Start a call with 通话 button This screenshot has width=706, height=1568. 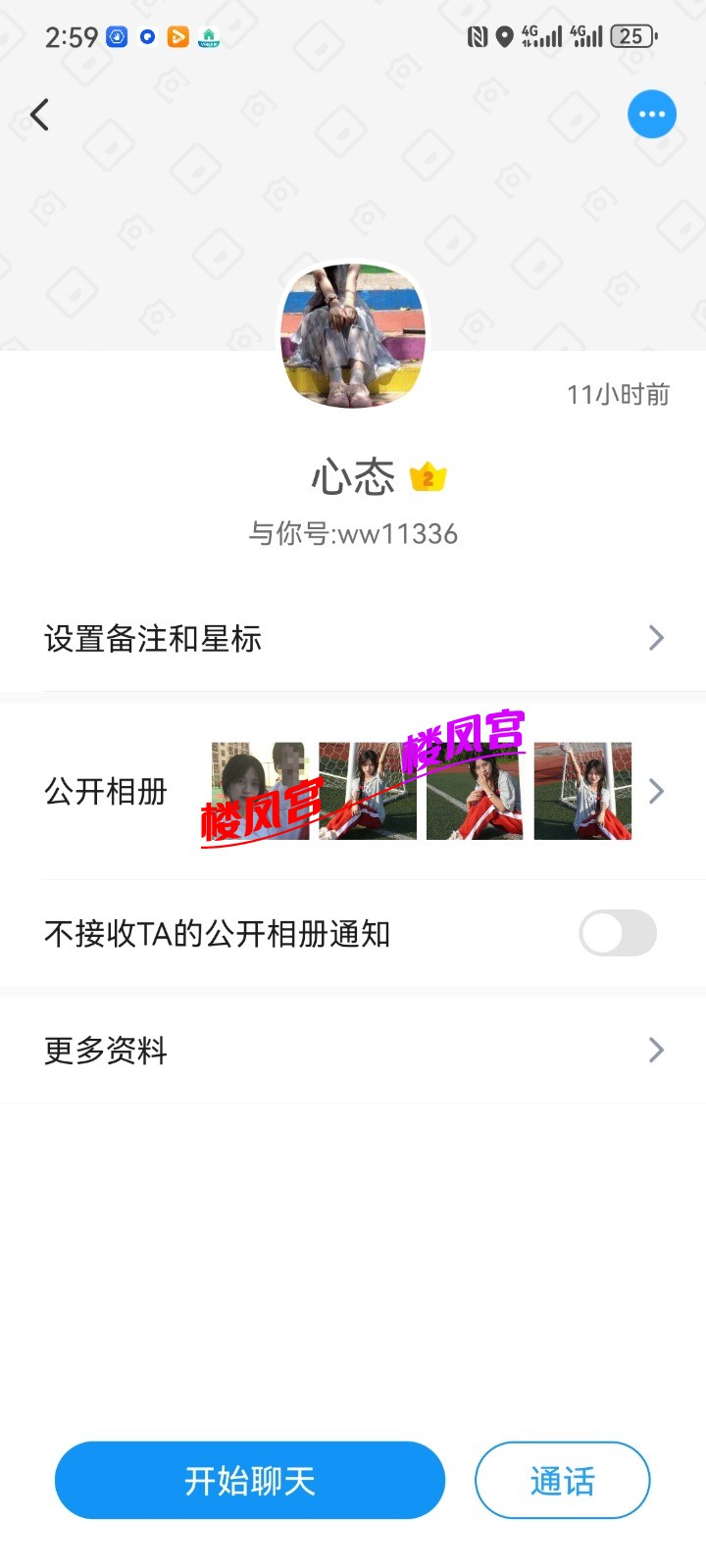[x=562, y=1480]
